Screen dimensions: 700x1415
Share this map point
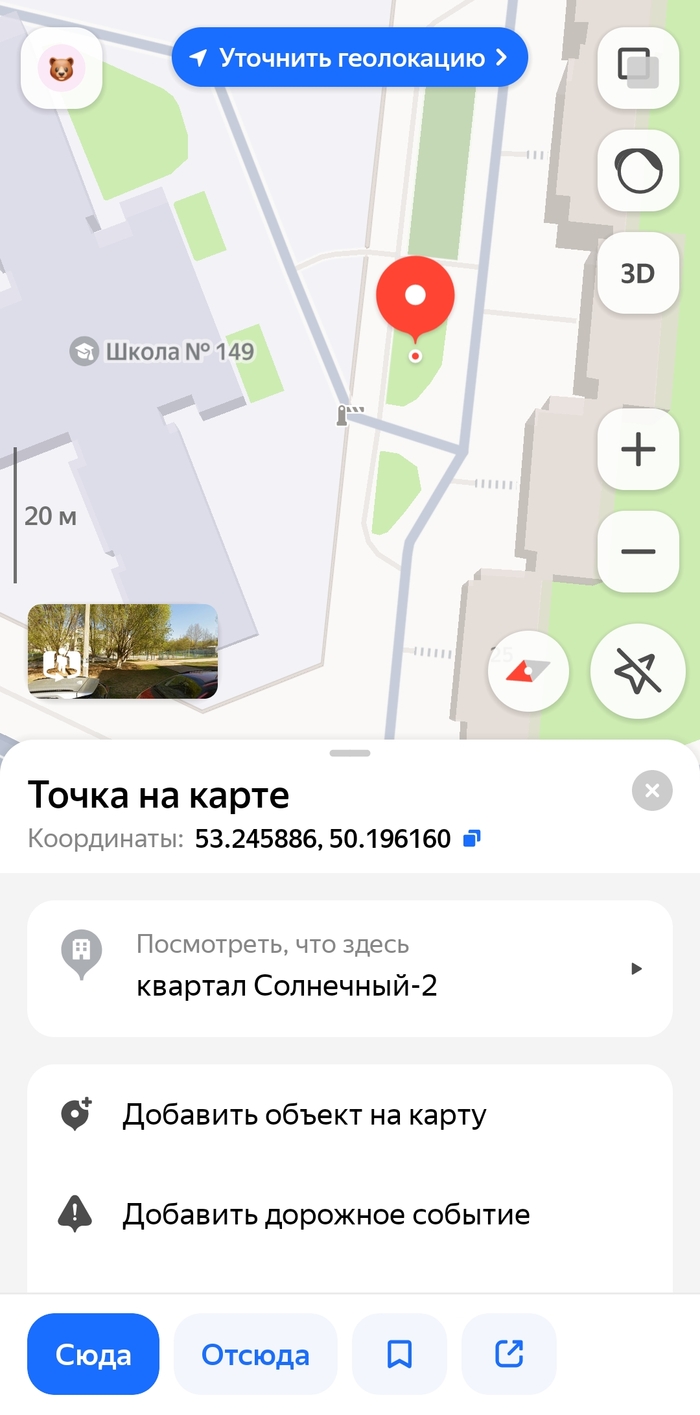[x=509, y=1354]
